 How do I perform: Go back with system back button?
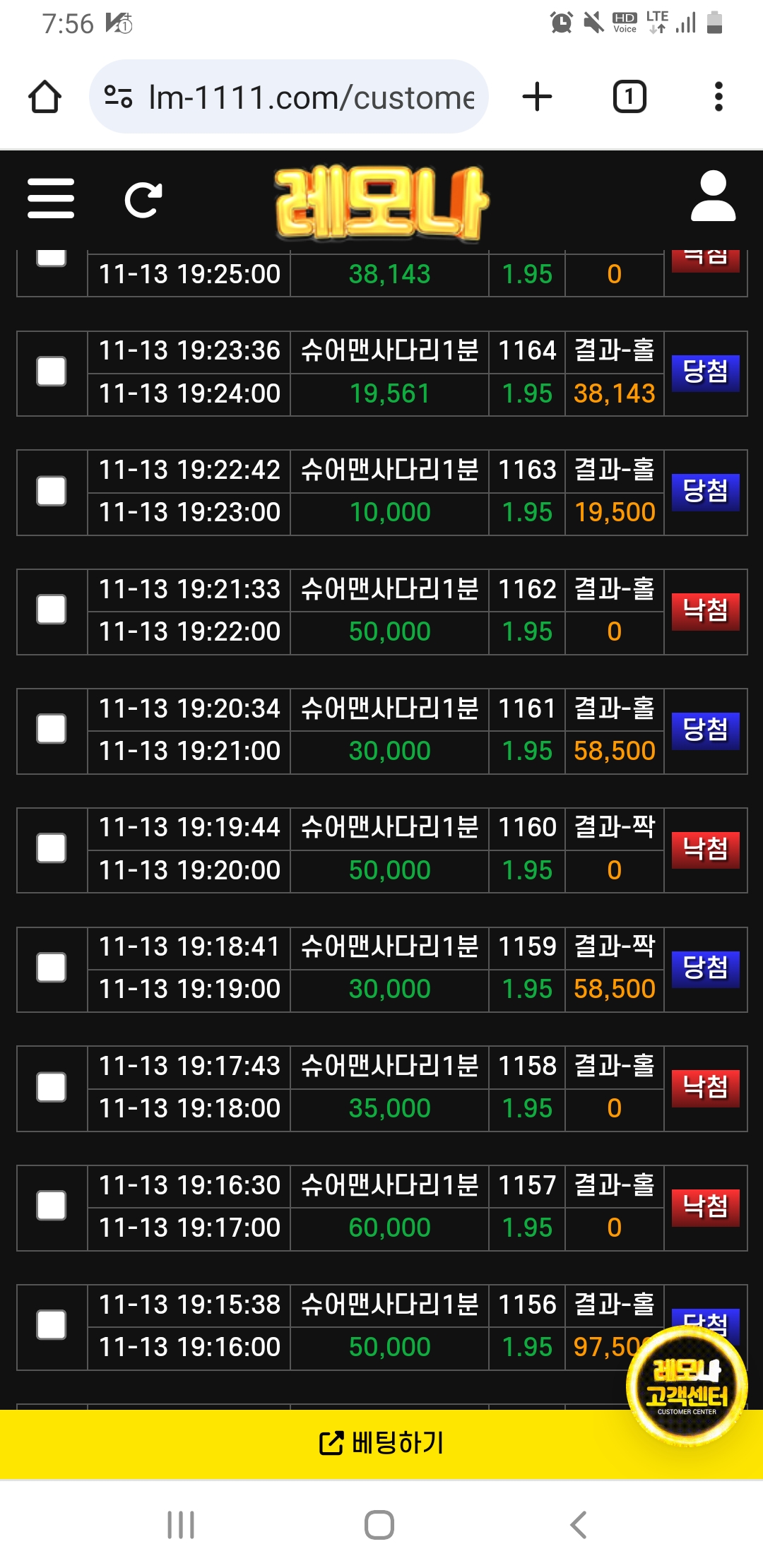[579, 1525]
